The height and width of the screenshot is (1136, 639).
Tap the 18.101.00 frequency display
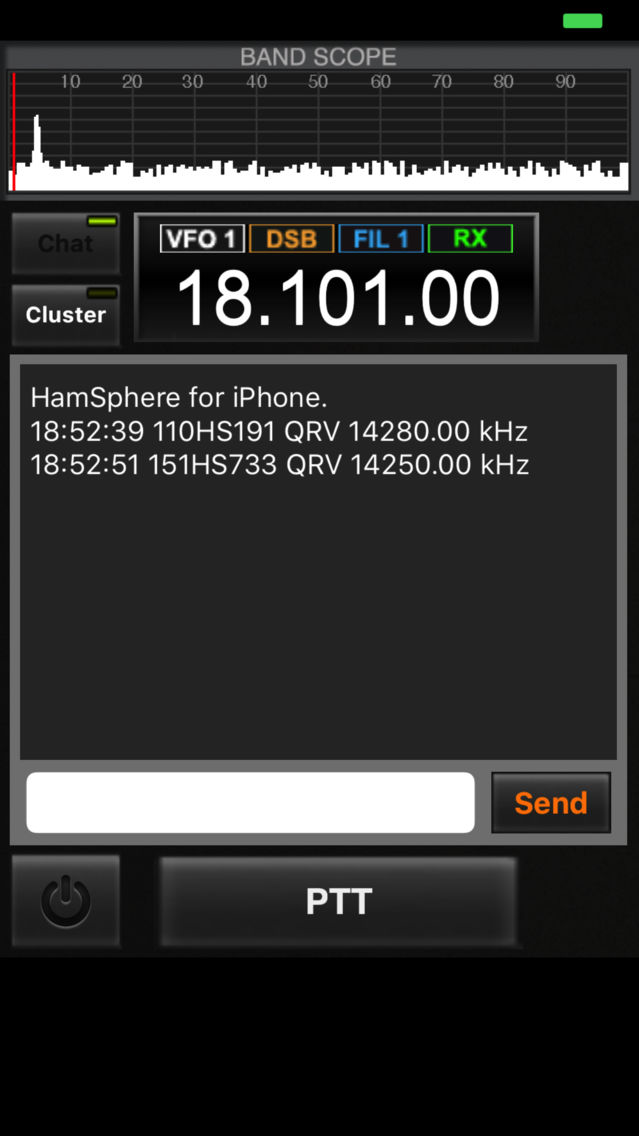[338, 298]
